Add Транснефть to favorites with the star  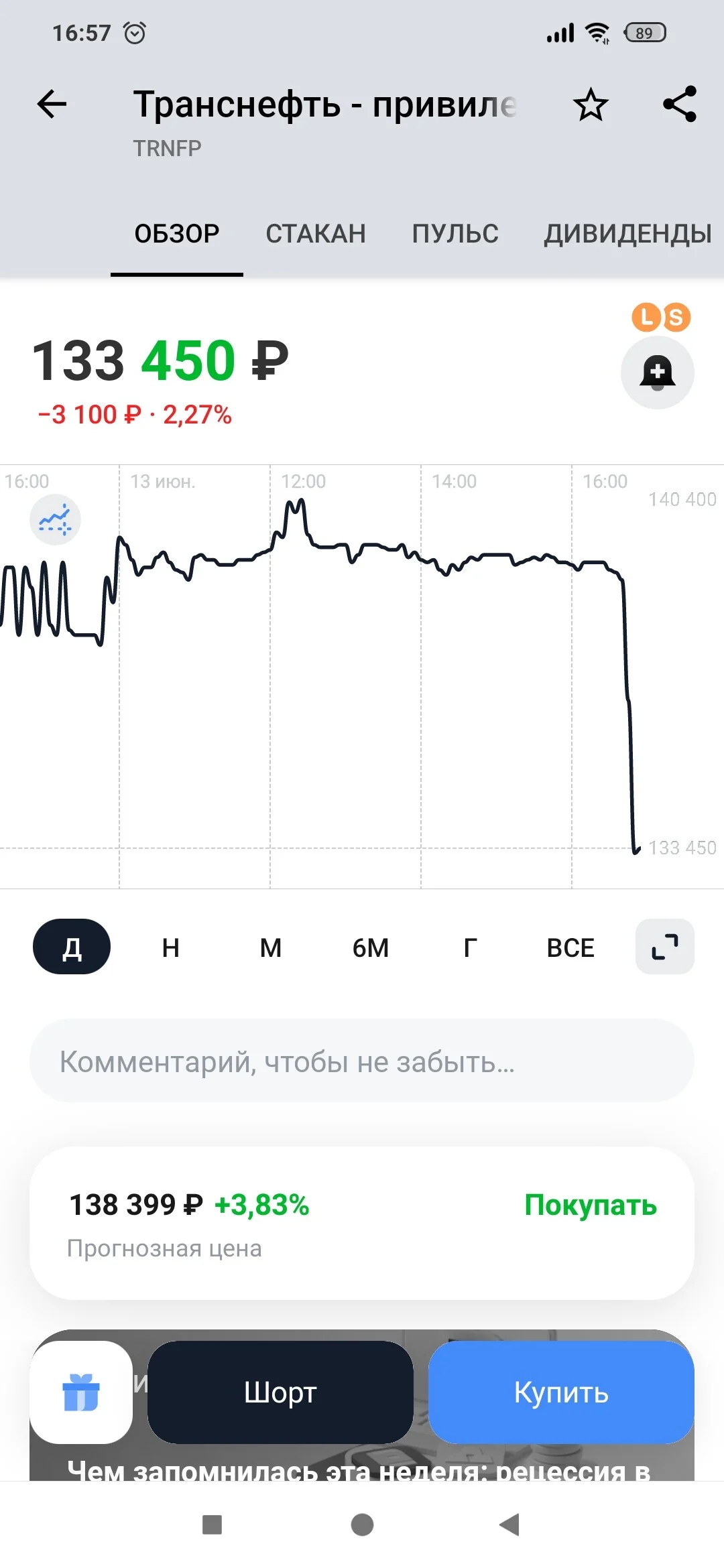(x=591, y=105)
